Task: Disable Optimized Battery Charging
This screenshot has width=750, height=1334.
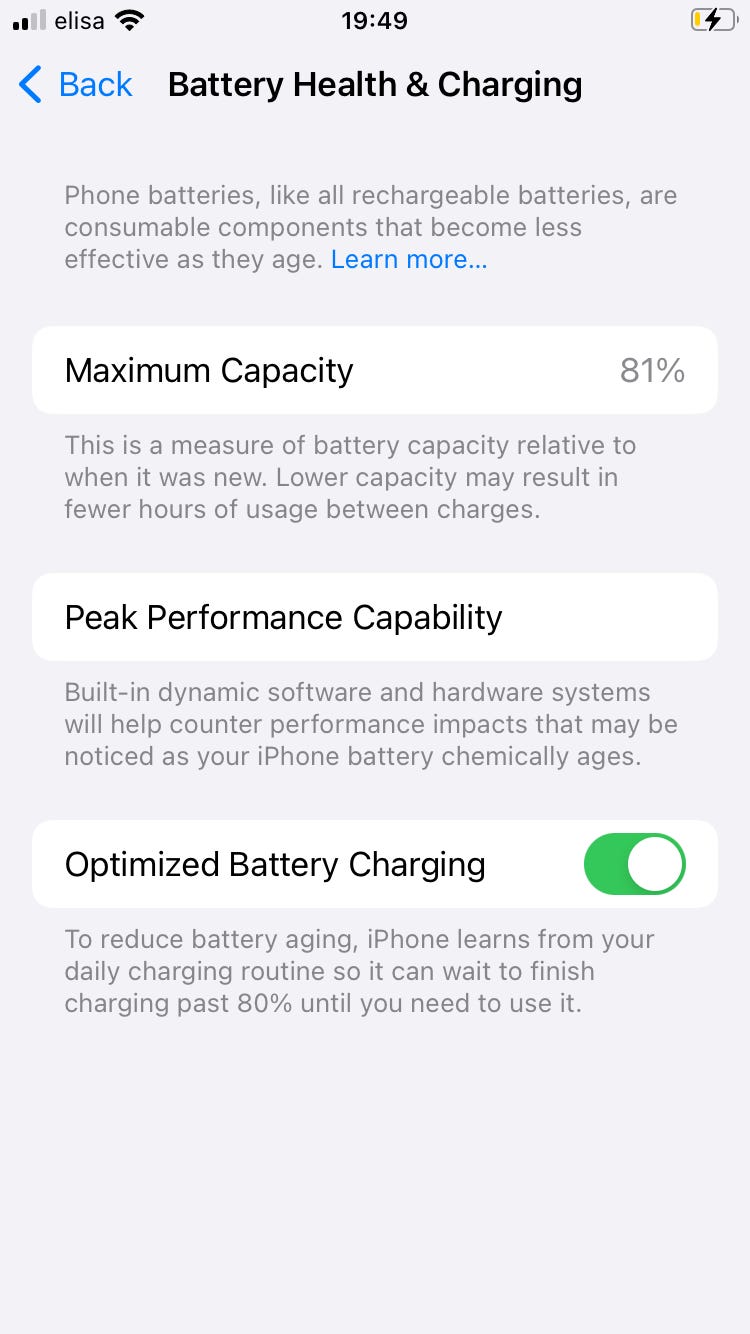Action: [x=634, y=864]
